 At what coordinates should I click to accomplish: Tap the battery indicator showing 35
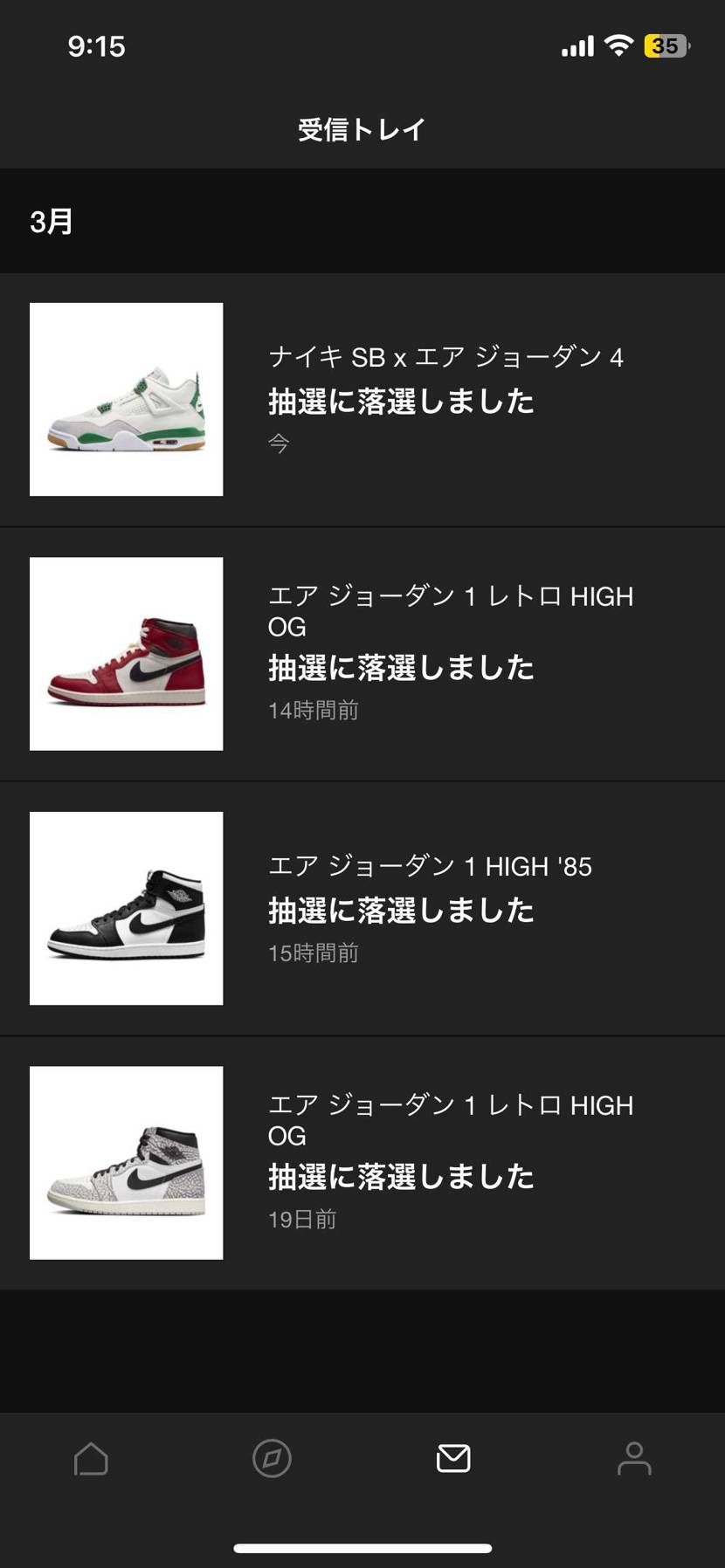point(666,45)
